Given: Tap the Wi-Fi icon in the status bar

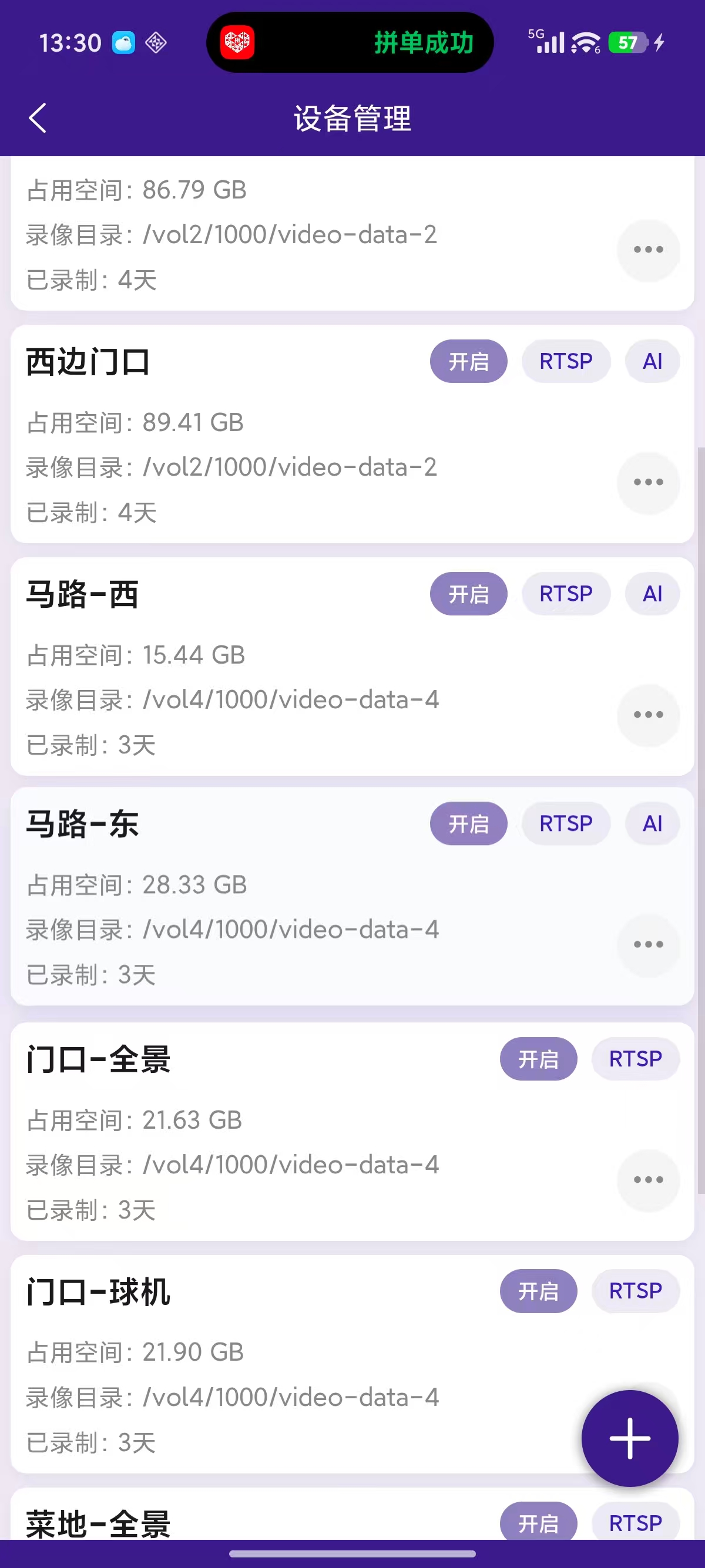Looking at the screenshot, I should click(583, 43).
